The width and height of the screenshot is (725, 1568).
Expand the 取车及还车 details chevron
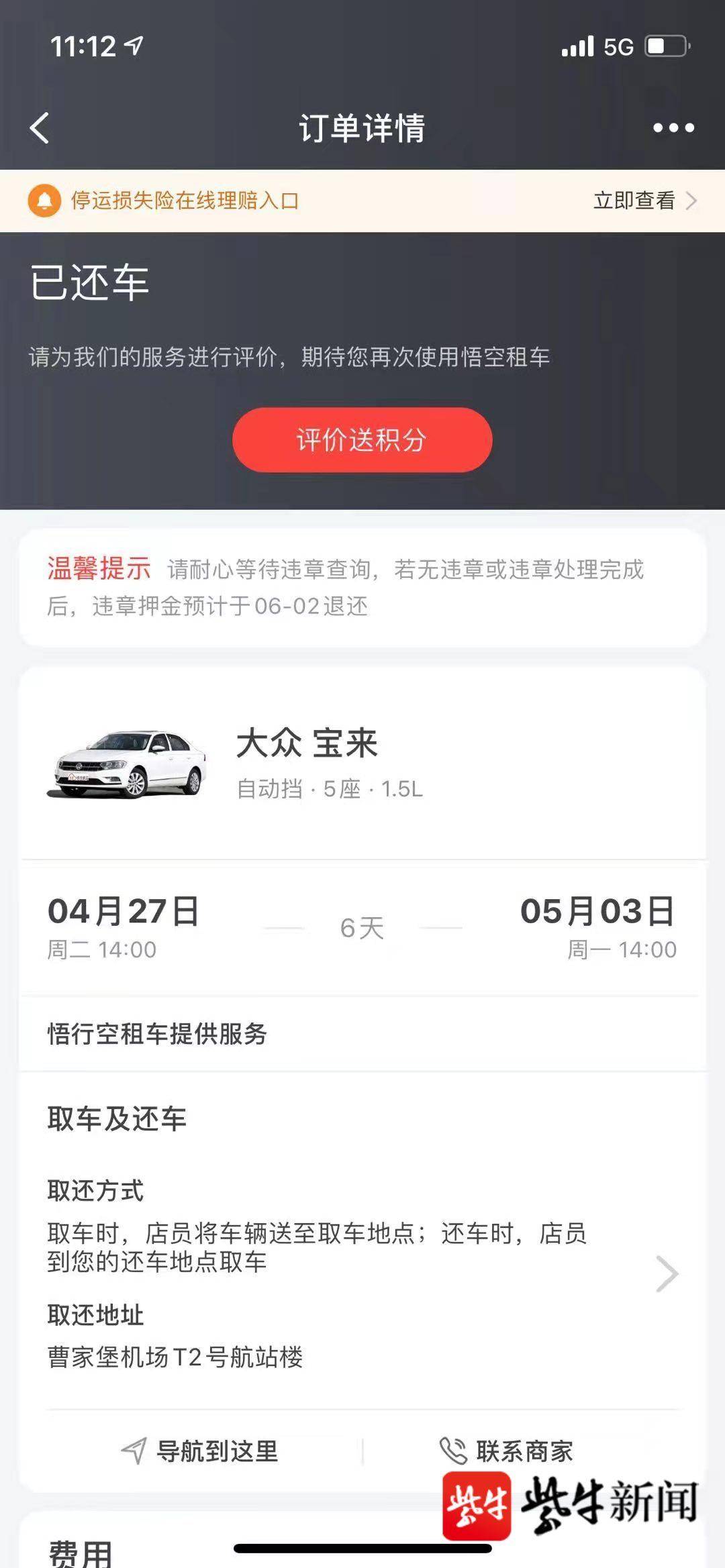pos(667,1273)
